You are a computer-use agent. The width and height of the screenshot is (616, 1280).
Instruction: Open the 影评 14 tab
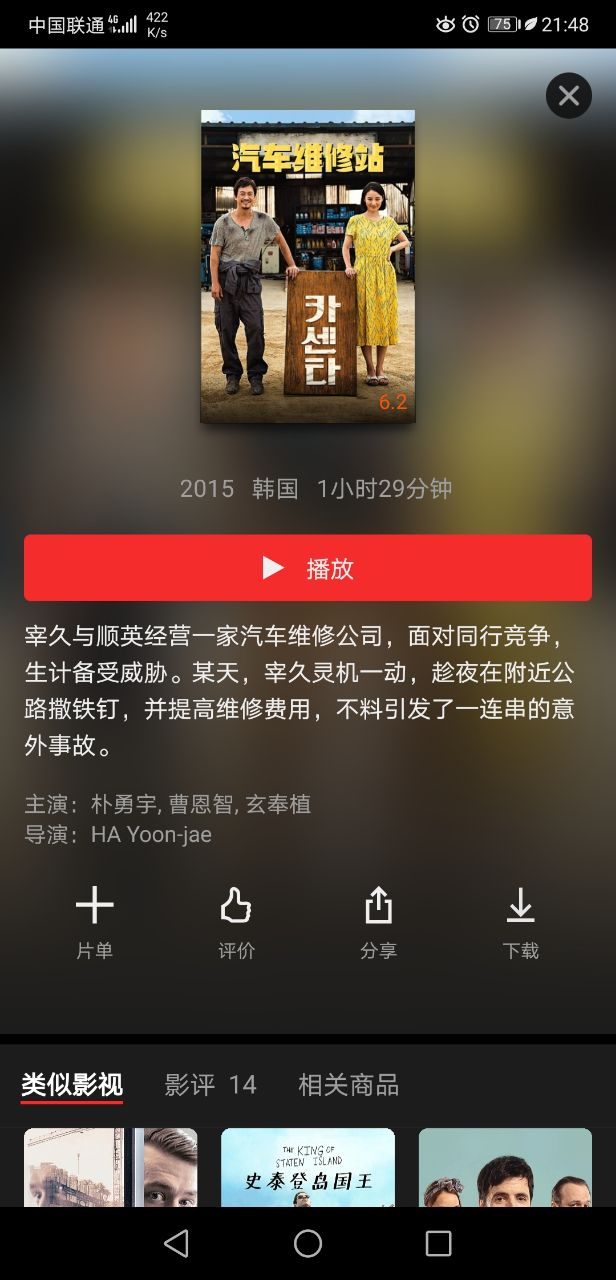211,1085
